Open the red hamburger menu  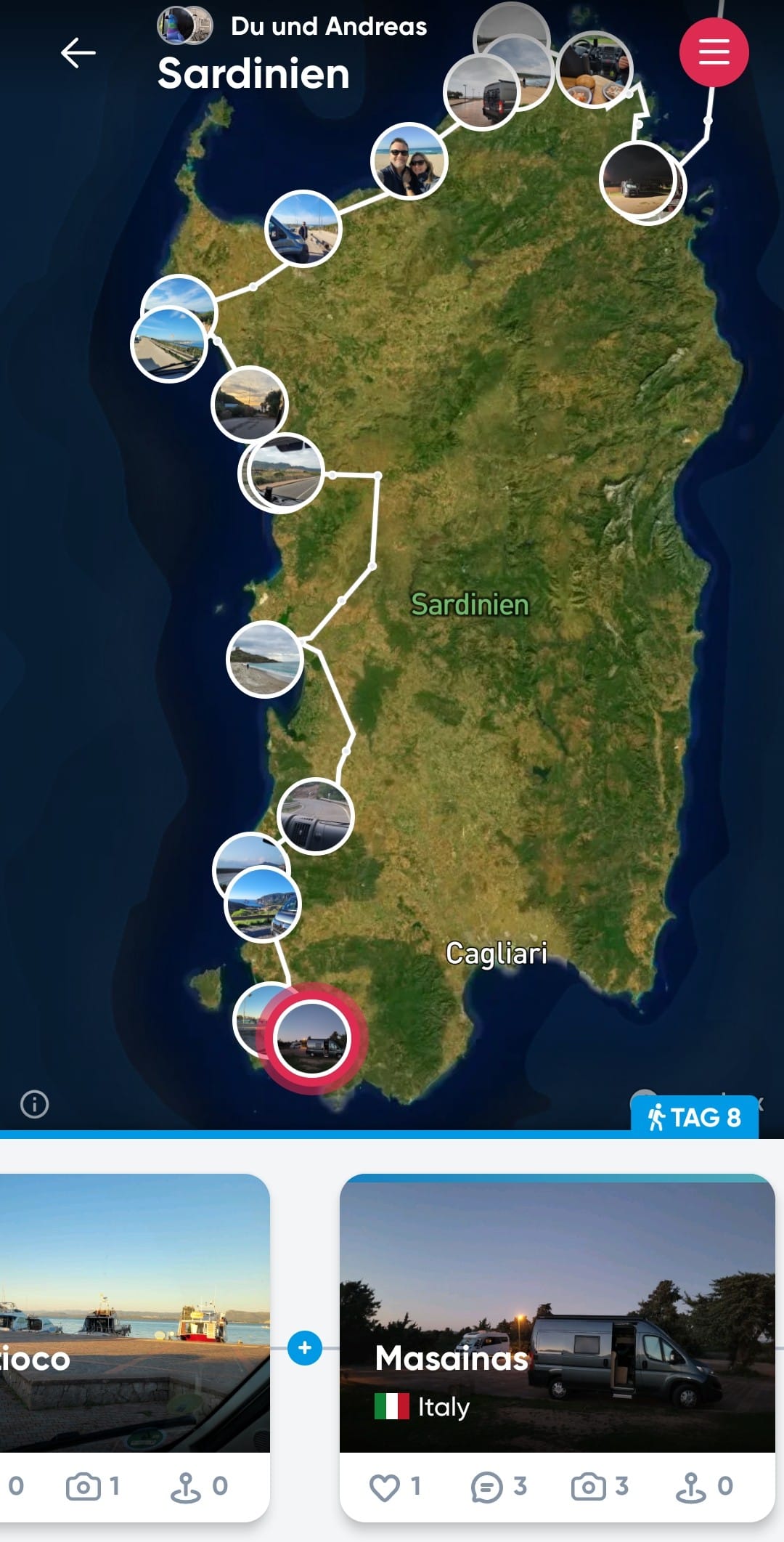[714, 52]
